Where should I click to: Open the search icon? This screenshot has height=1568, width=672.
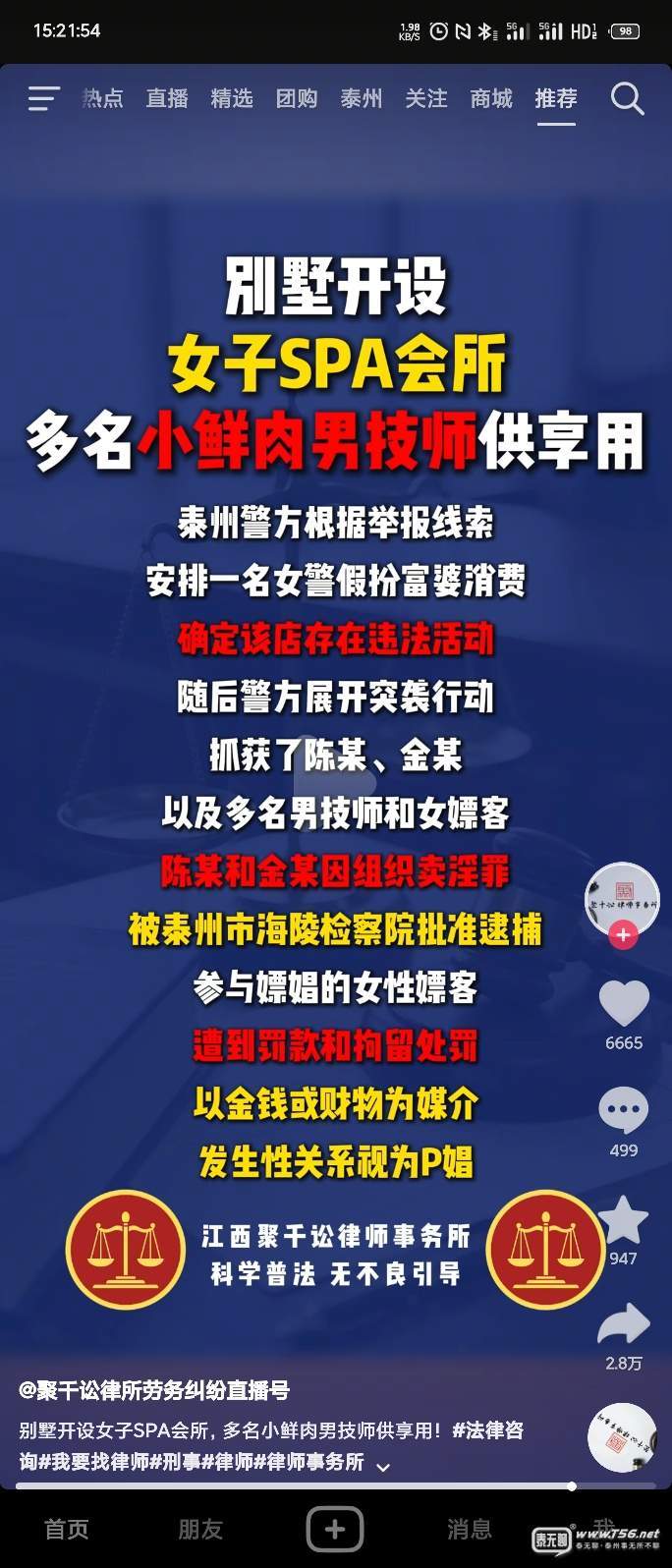[627, 98]
